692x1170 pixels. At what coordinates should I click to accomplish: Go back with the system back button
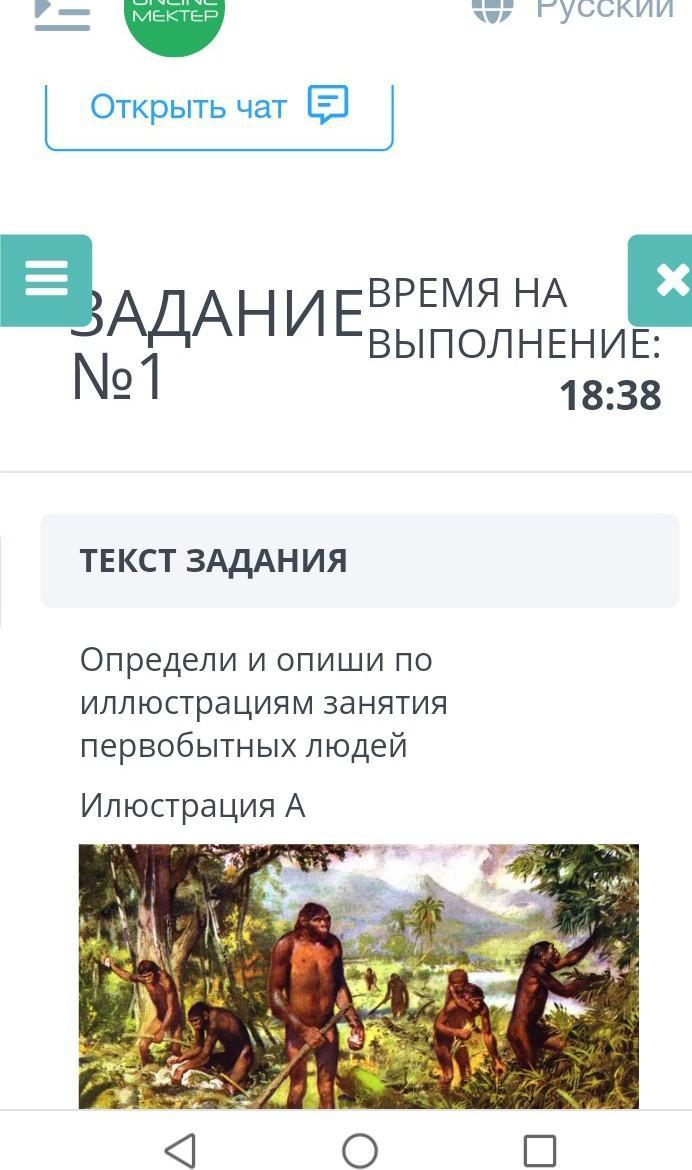[180, 1149]
